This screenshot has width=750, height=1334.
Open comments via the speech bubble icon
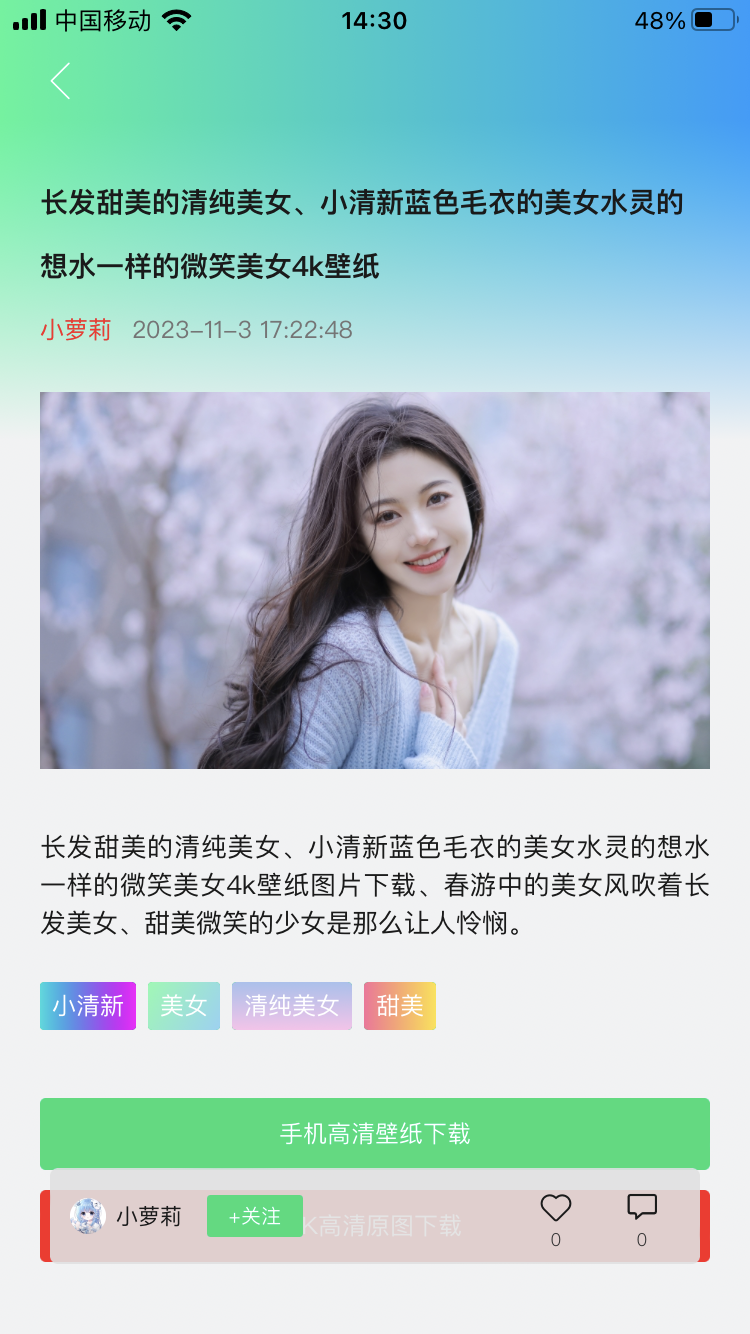point(642,1207)
